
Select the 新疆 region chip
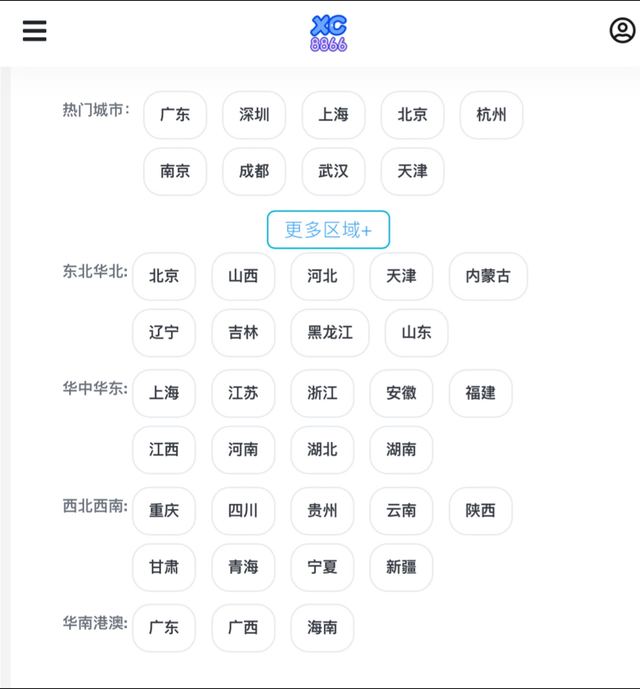(x=401, y=567)
